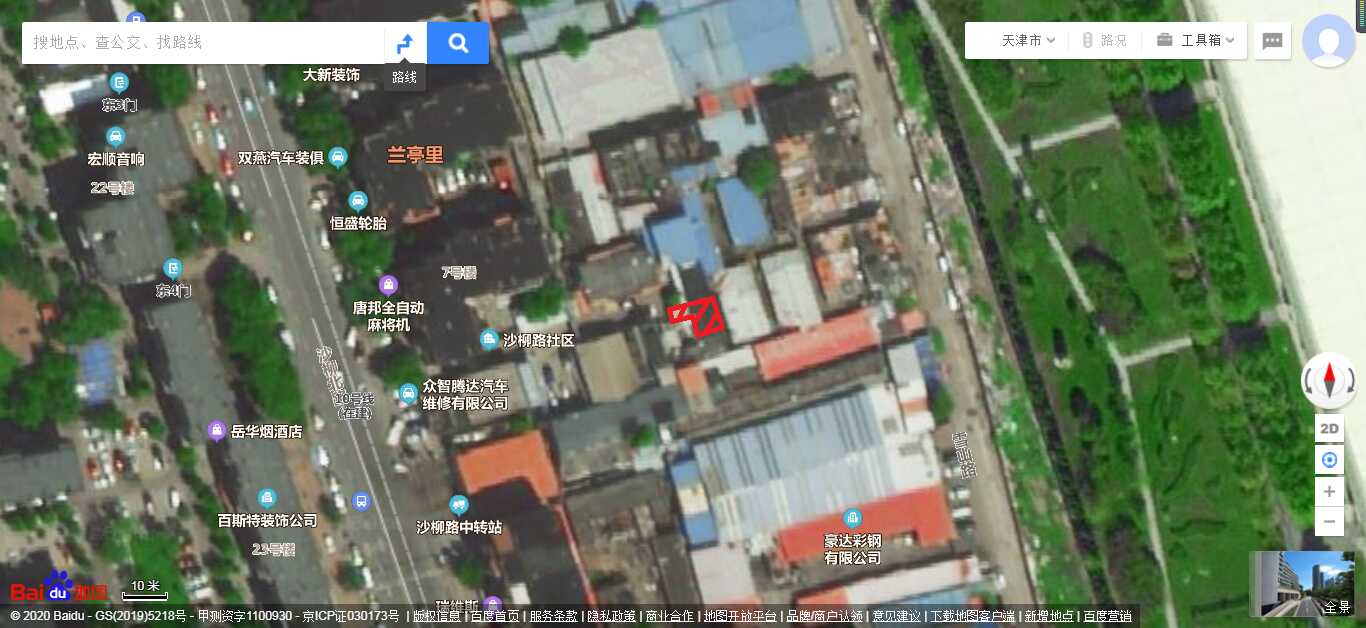Open the feedback message icon
The width and height of the screenshot is (1366, 628).
point(1272,41)
